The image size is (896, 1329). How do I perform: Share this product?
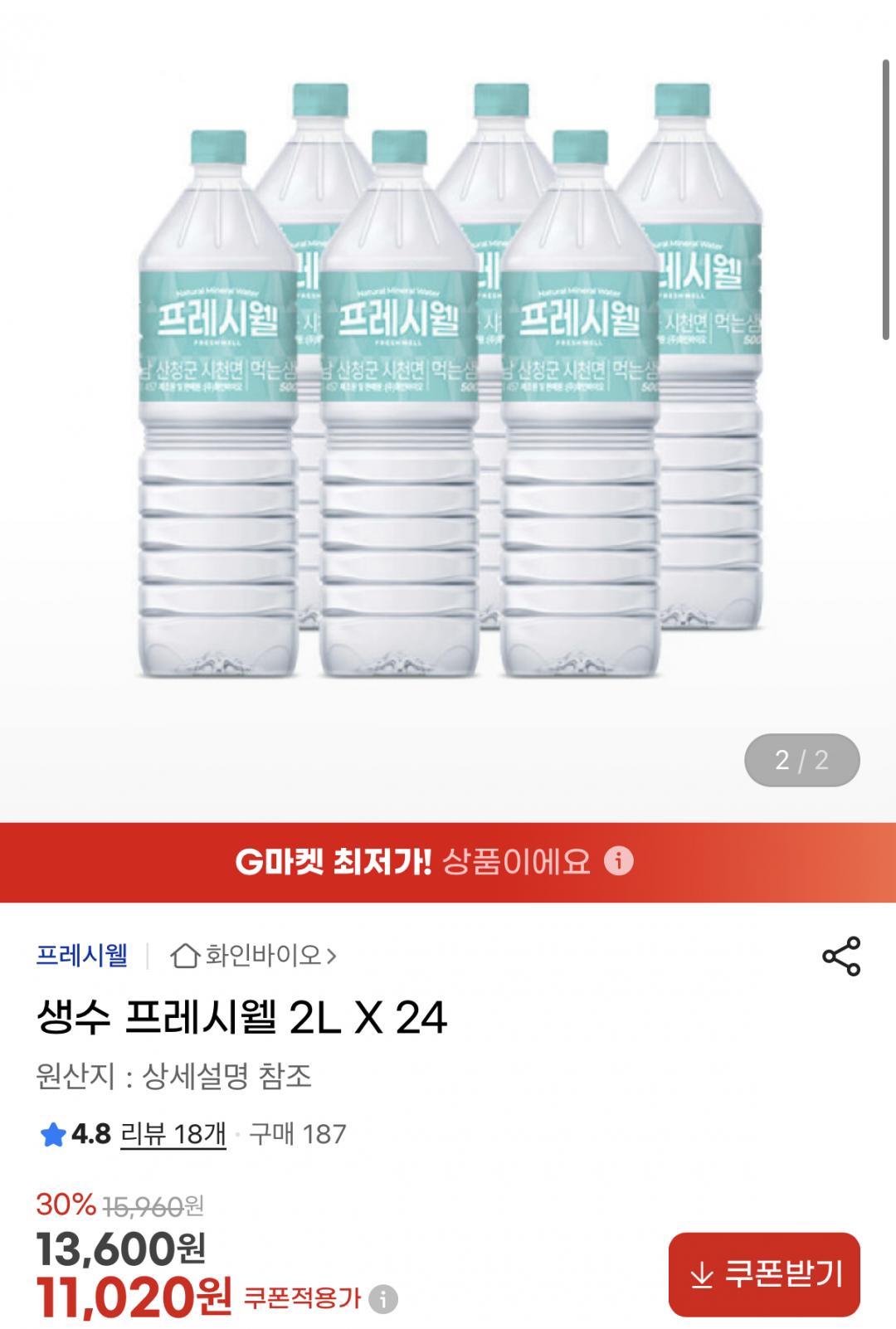[x=840, y=957]
